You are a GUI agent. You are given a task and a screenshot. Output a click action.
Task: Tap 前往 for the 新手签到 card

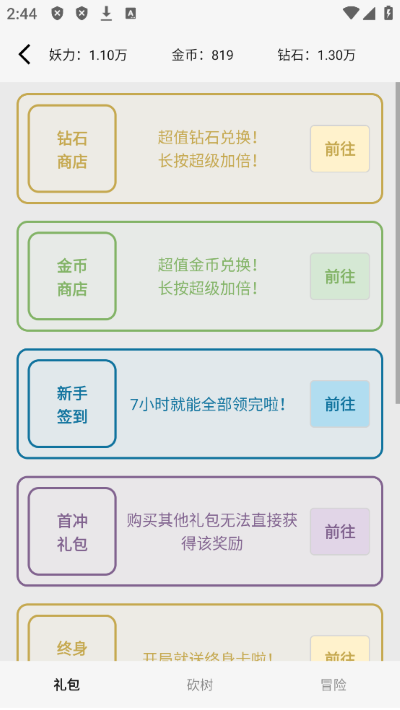[340, 404]
